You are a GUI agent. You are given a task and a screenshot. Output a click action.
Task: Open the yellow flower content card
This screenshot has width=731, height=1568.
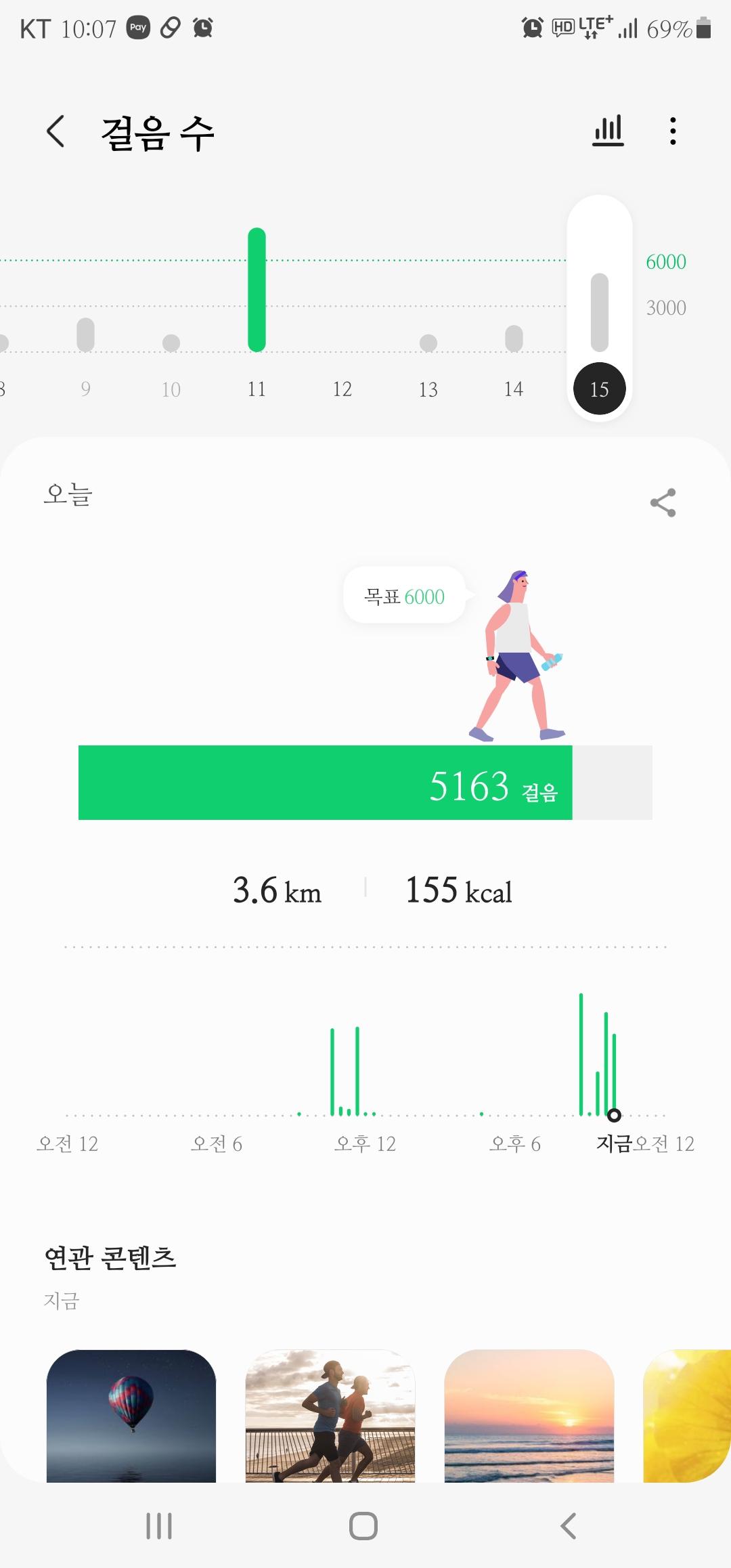[687, 1415]
